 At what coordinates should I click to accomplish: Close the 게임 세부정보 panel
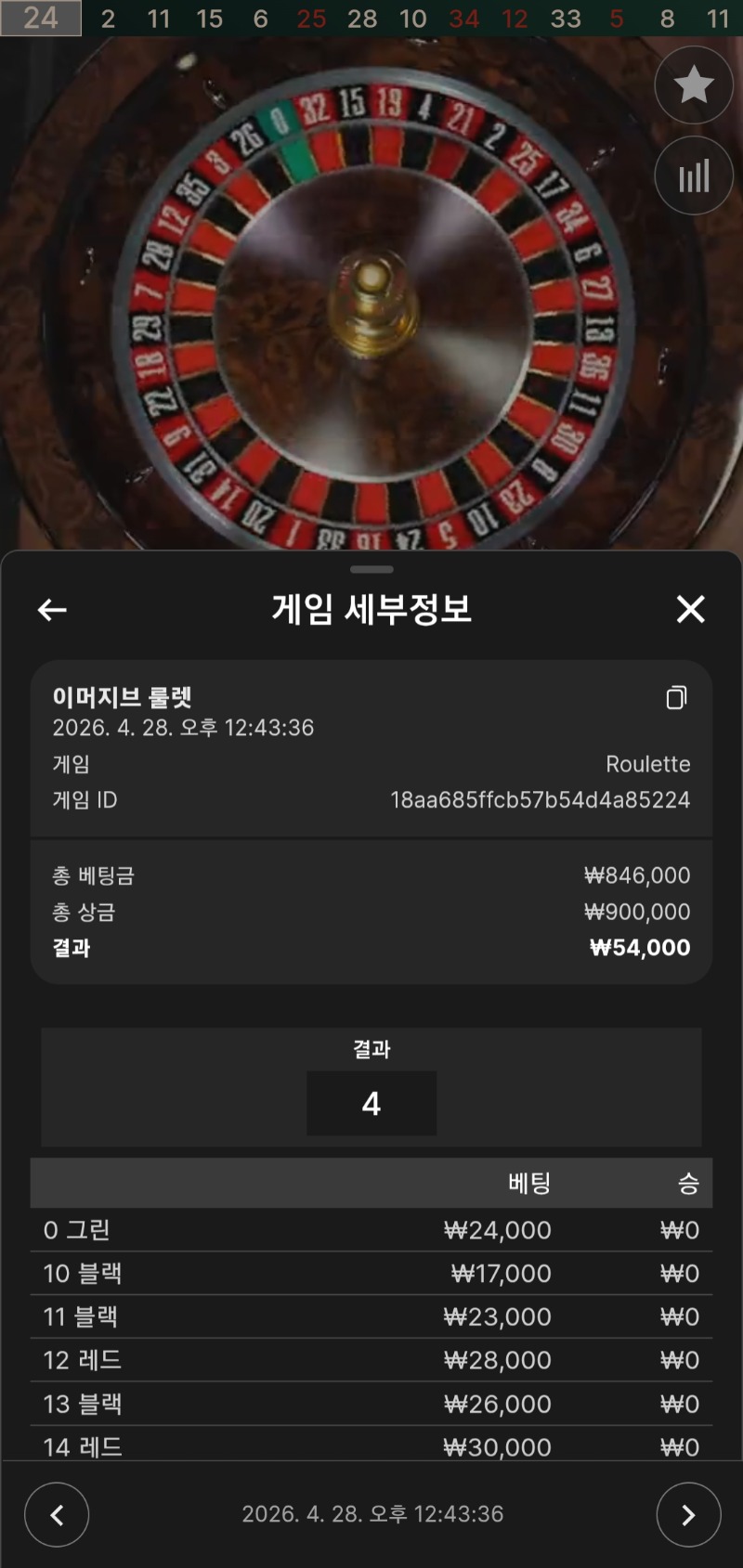click(x=690, y=610)
